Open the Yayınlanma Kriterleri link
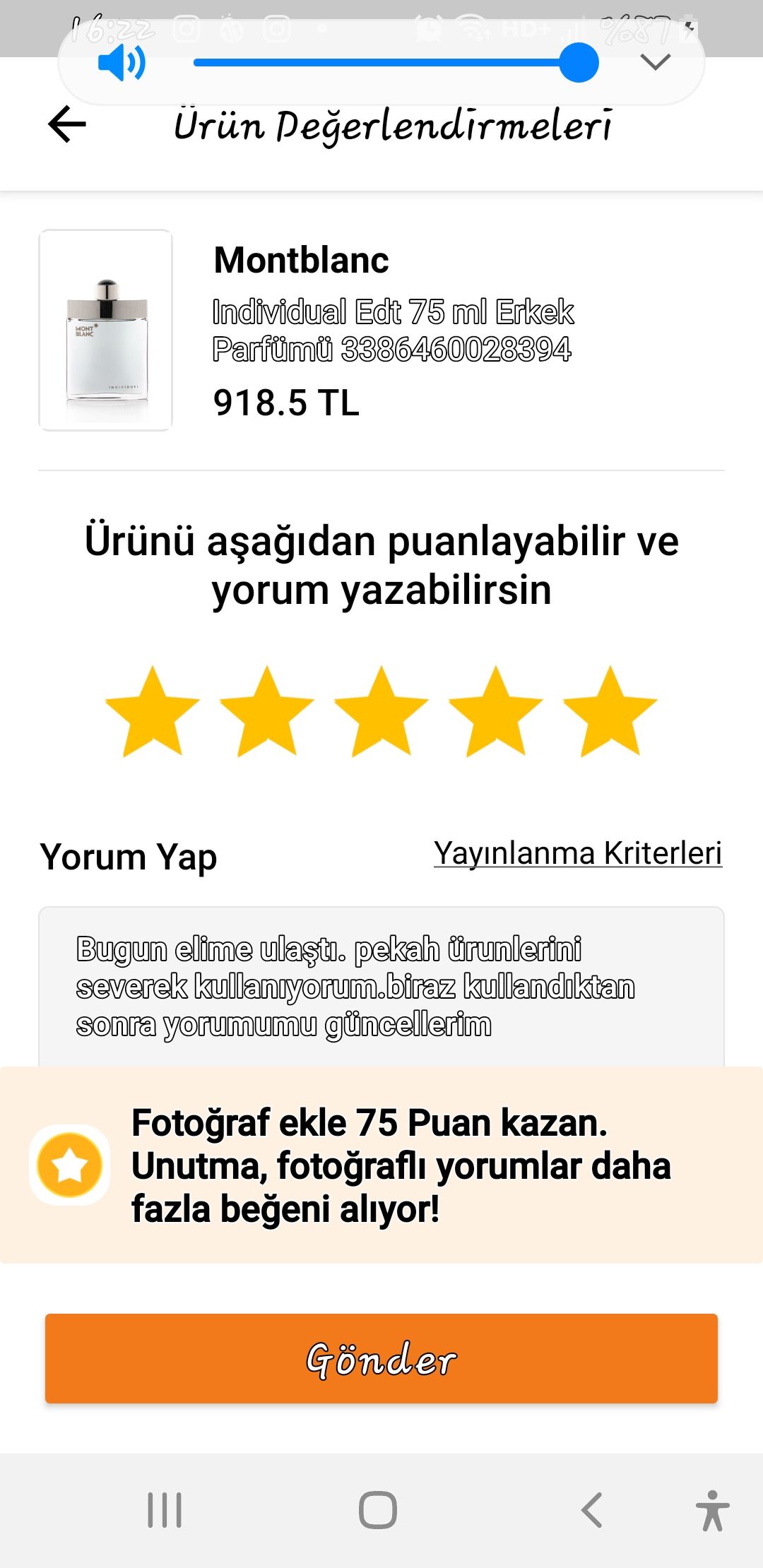The image size is (763, 1568). point(578,853)
